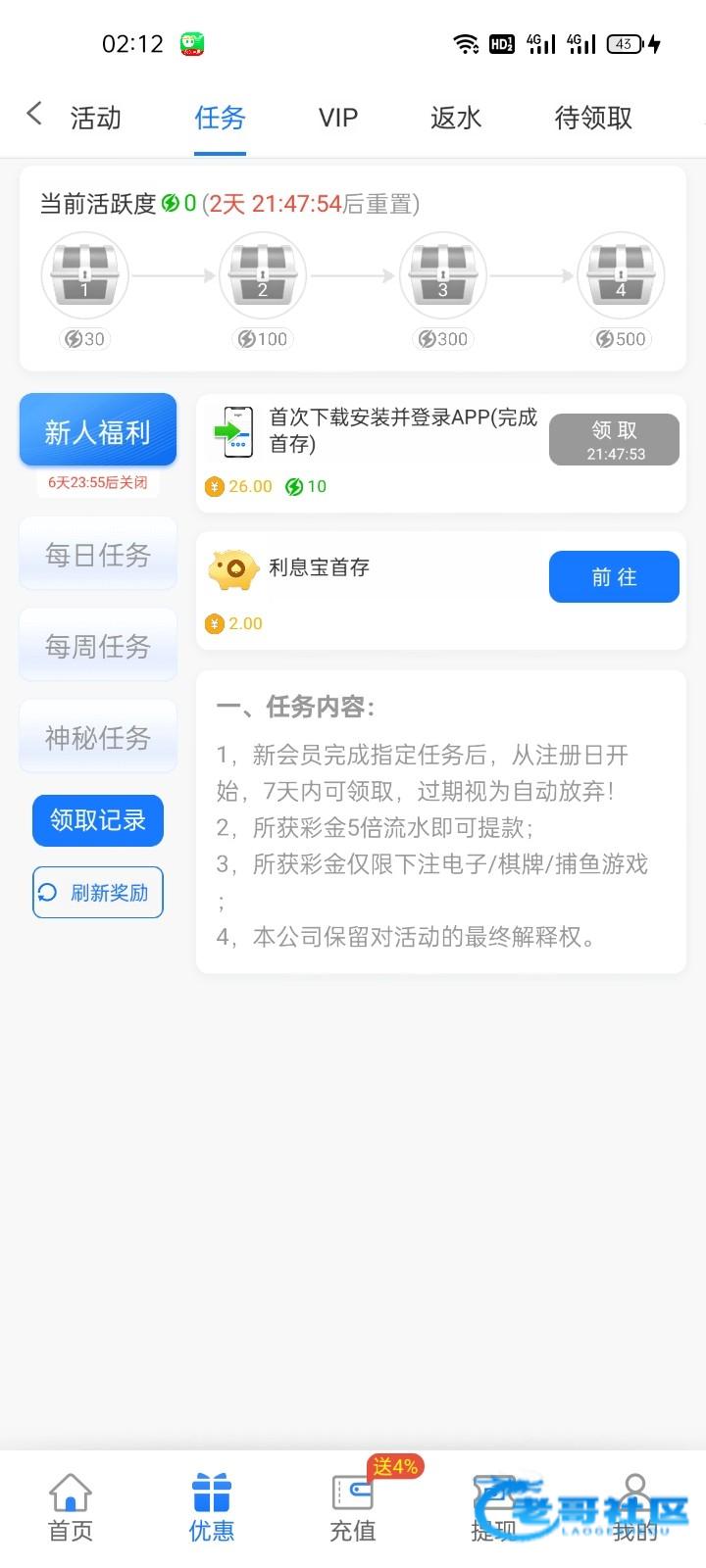
Task: Show the 每周任务 category
Action: pyautogui.click(x=98, y=646)
